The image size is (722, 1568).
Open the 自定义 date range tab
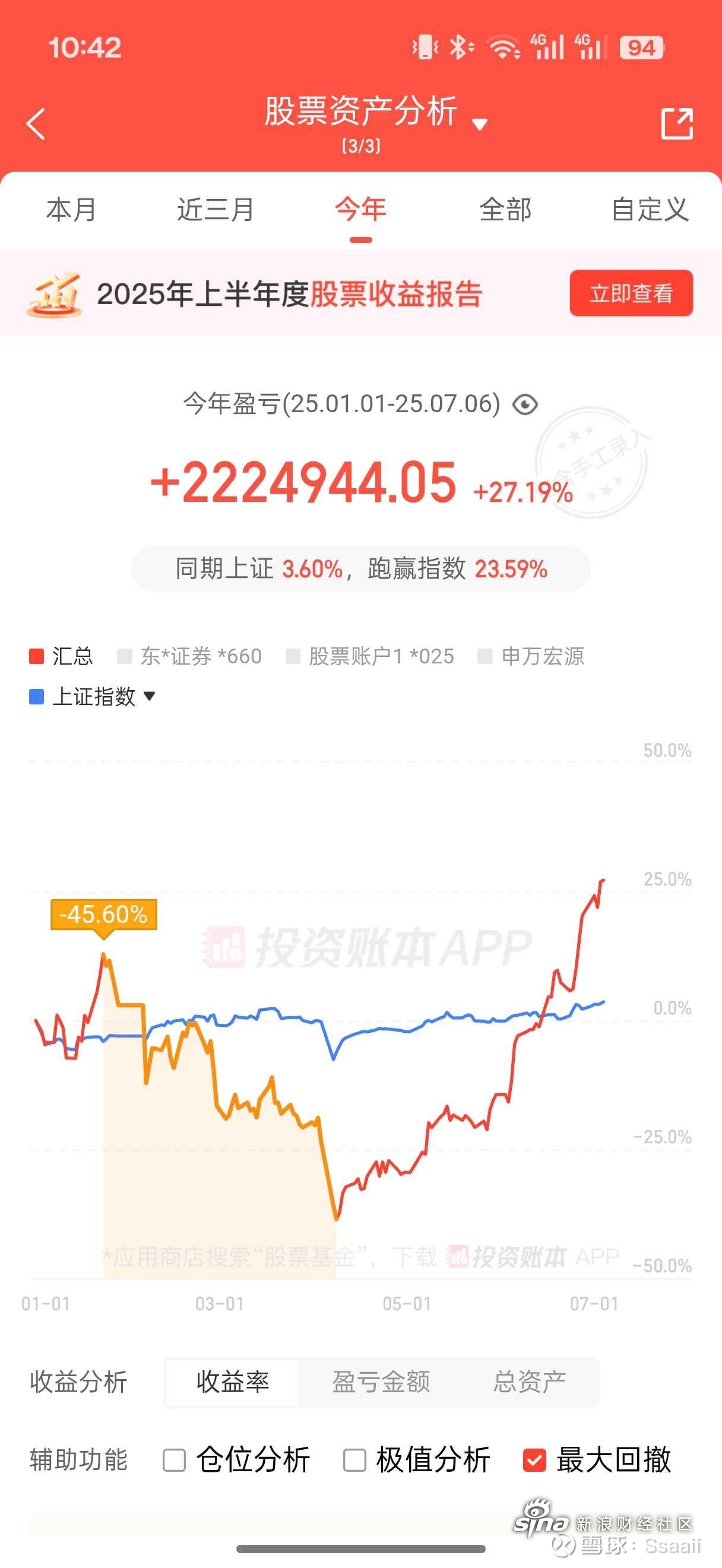coord(650,210)
